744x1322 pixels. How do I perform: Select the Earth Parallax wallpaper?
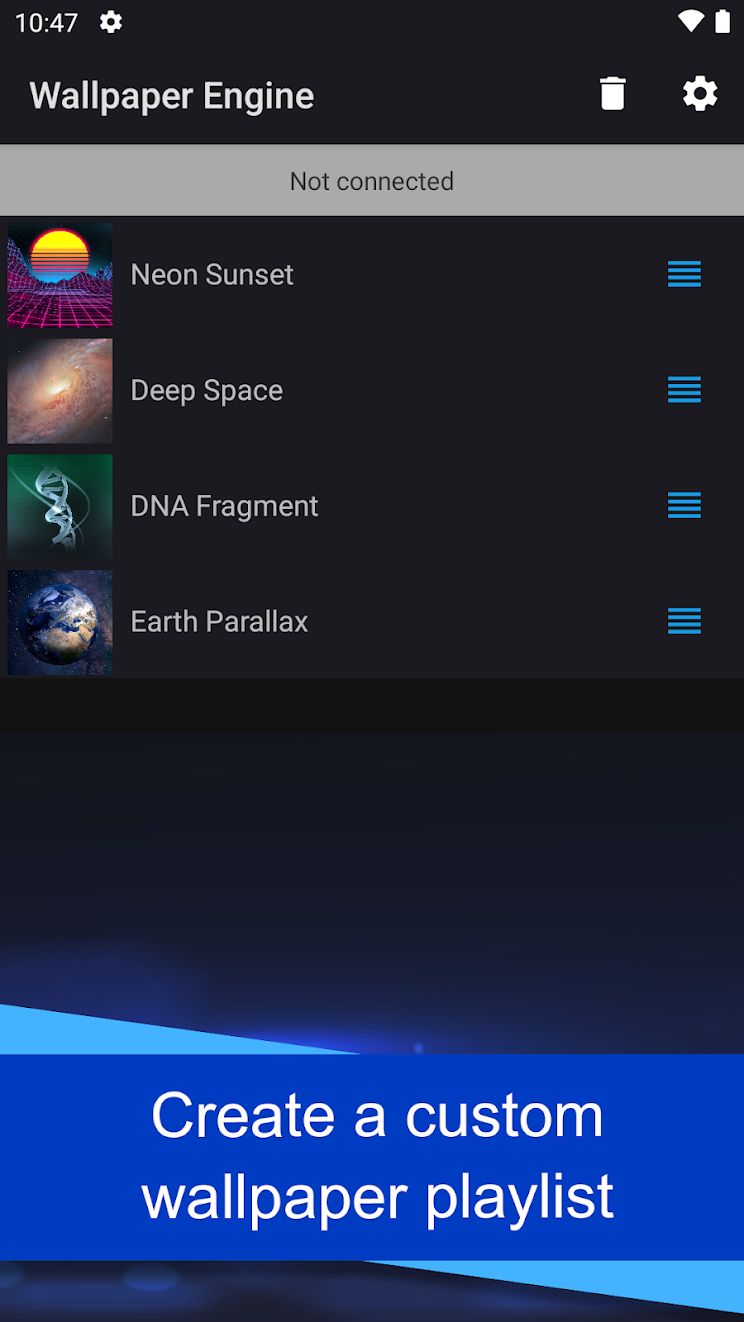click(x=219, y=621)
